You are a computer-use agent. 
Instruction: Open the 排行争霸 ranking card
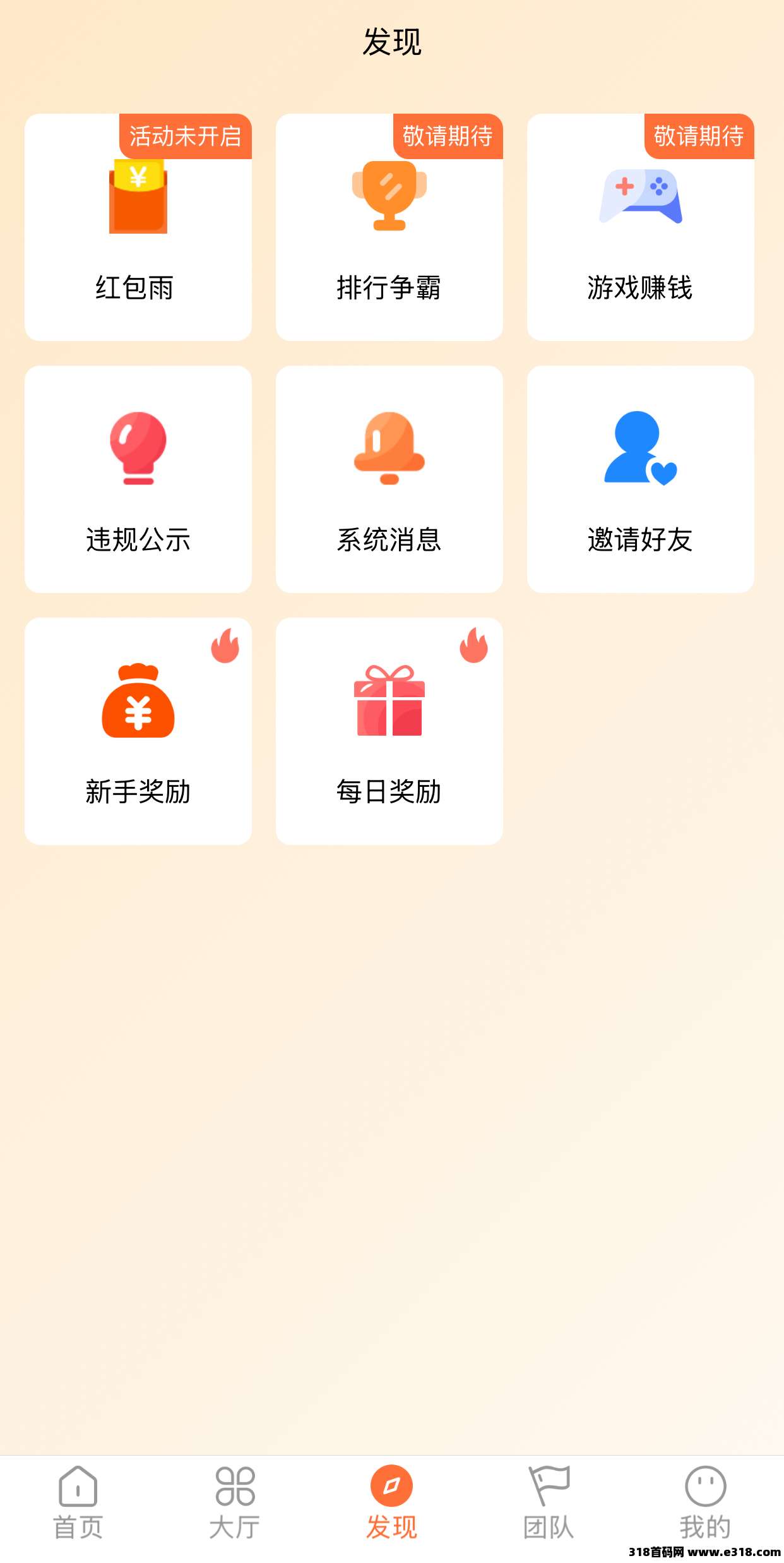[x=389, y=227]
